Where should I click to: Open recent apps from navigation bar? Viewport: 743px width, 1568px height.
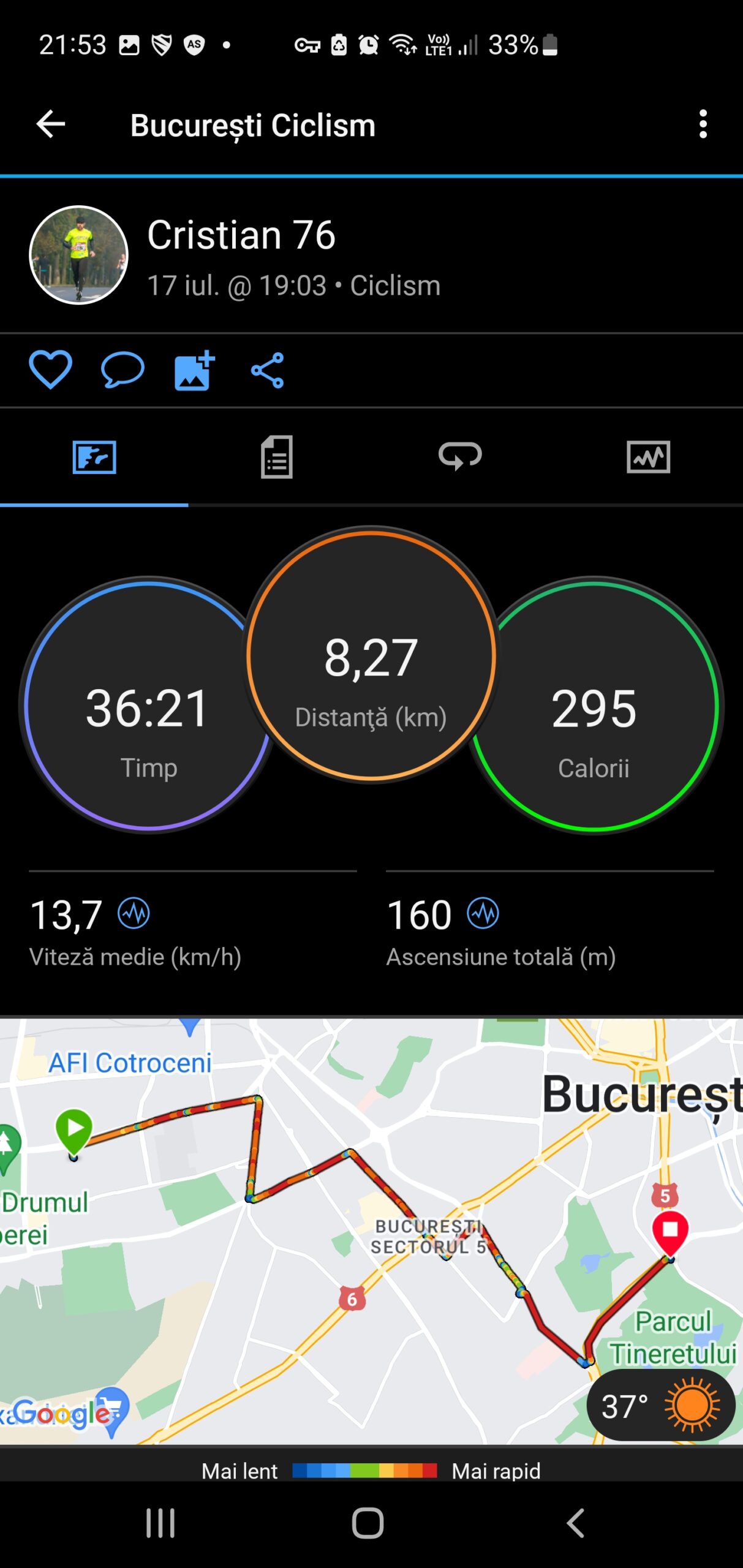pyautogui.click(x=160, y=1523)
